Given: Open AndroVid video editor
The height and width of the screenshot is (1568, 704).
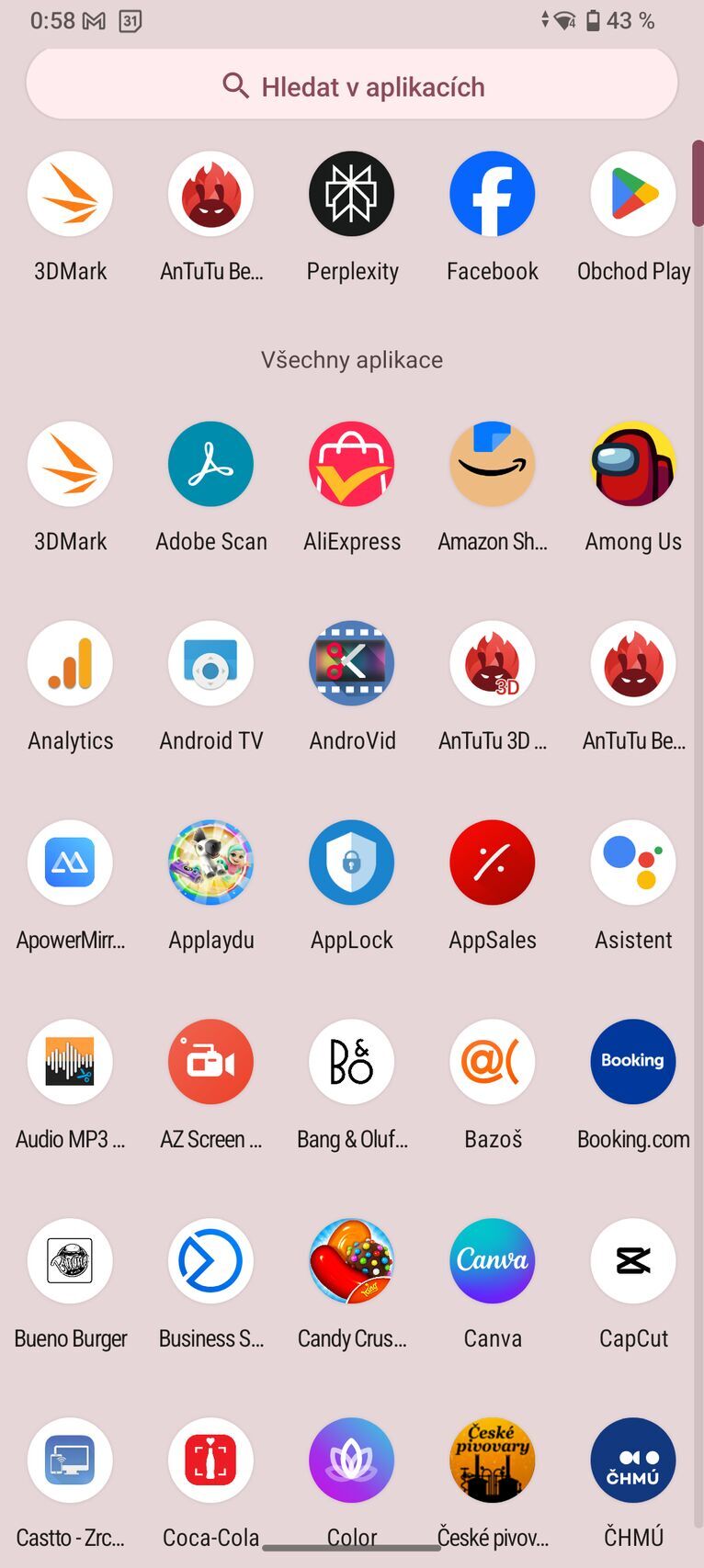Looking at the screenshot, I should click(x=352, y=664).
